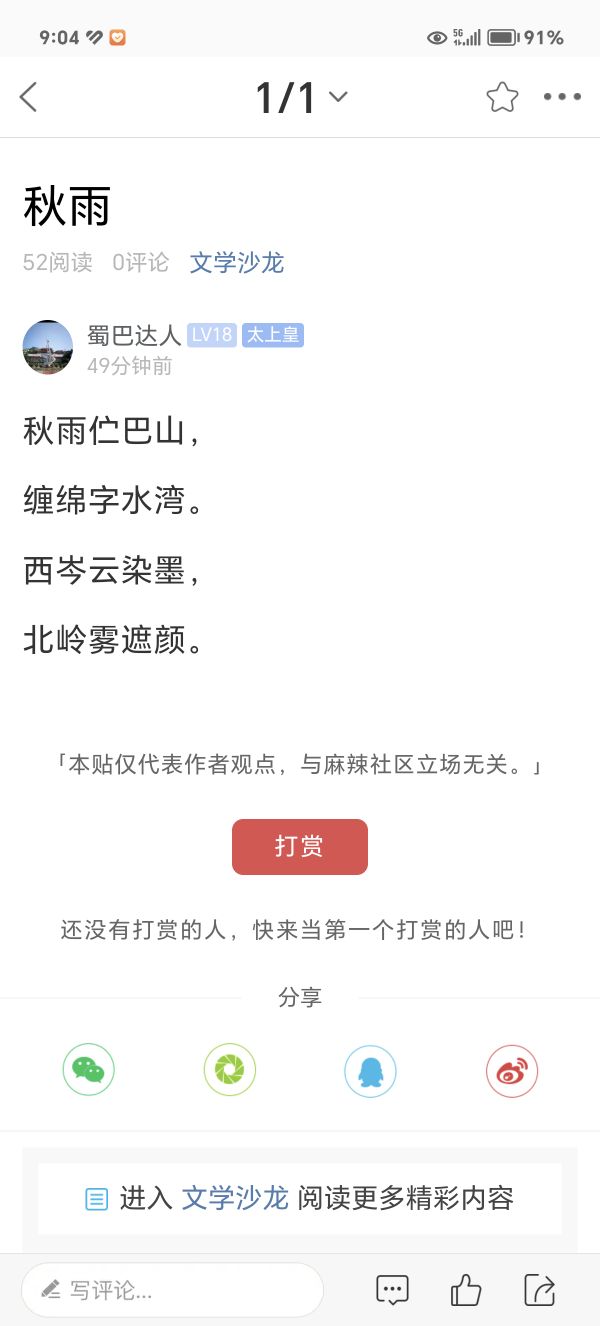Image resolution: width=600 pixels, height=1326 pixels.
Task: Open the three-dot overflow menu
Action: tap(562, 97)
